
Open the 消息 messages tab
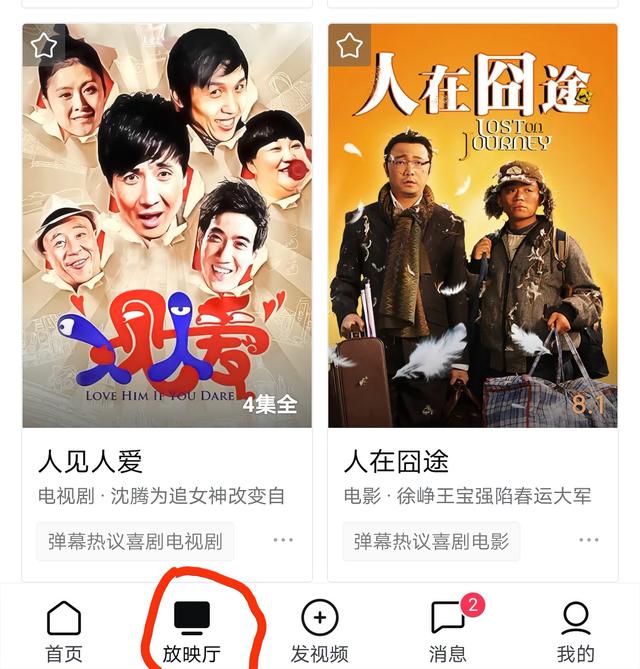click(448, 632)
